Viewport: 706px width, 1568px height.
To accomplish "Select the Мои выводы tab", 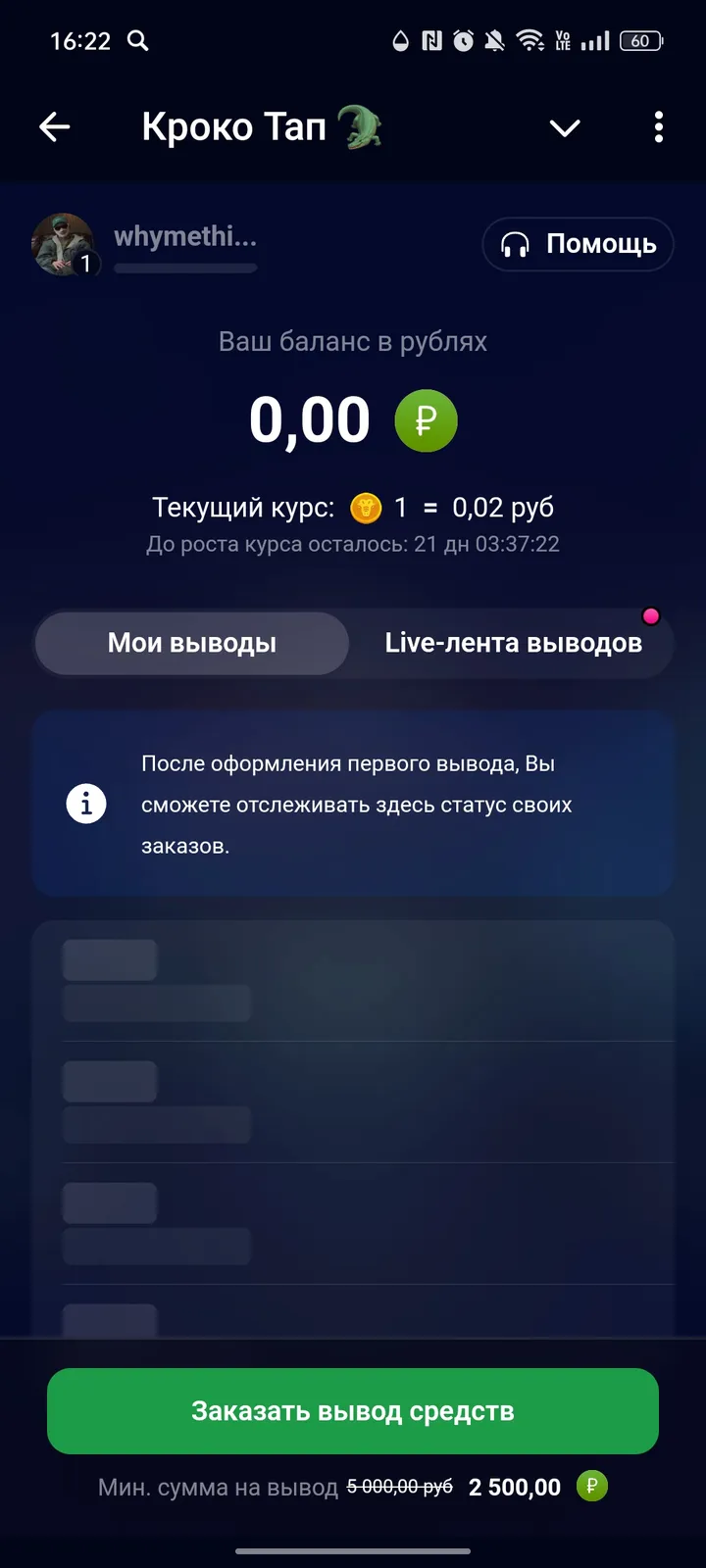I will [192, 643].
